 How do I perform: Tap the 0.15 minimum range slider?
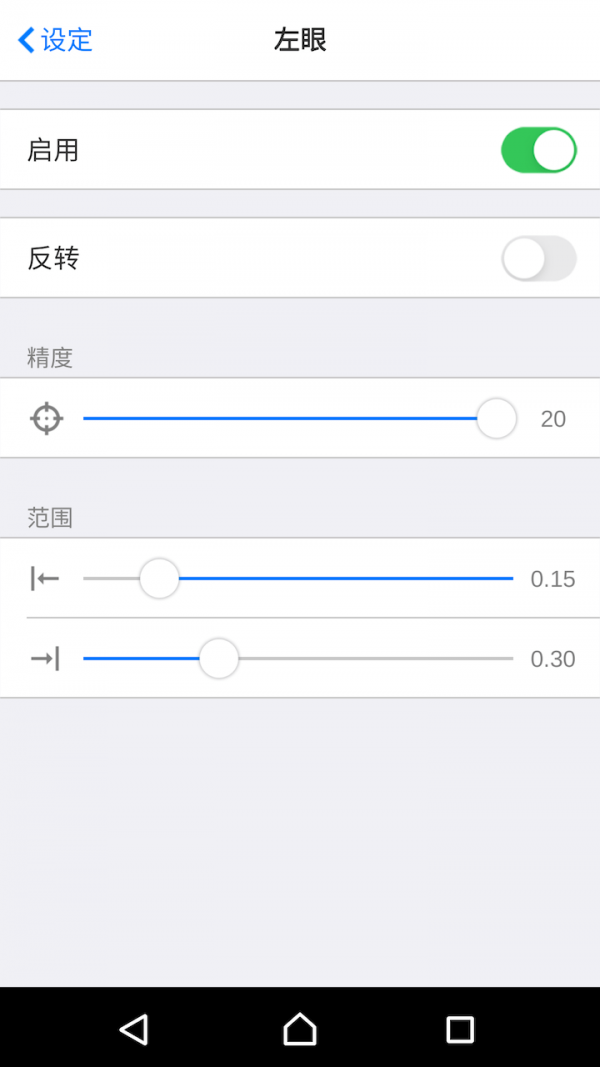pos(298,579)
